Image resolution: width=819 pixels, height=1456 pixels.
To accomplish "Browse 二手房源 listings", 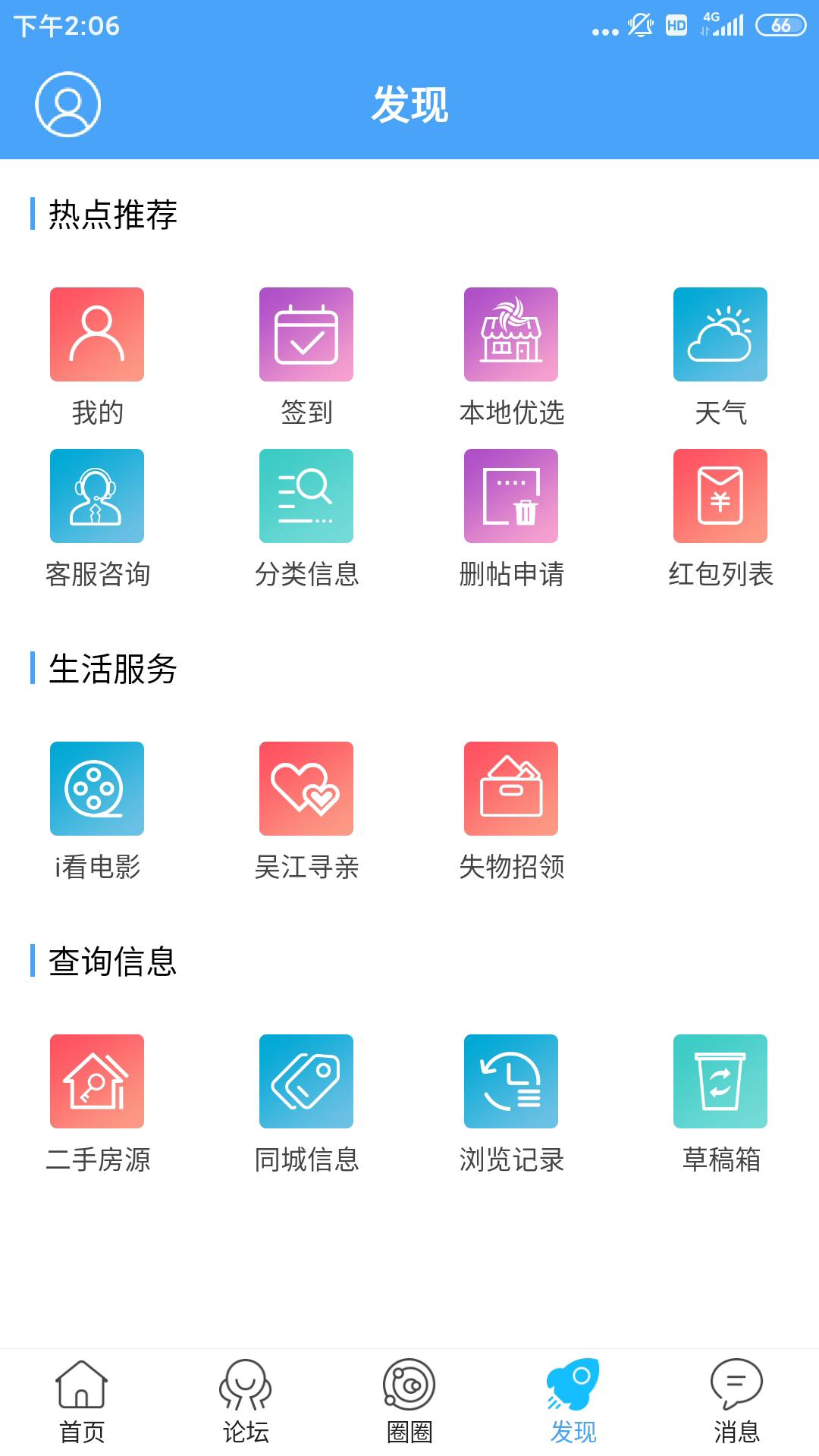I will click(97, 1081).
